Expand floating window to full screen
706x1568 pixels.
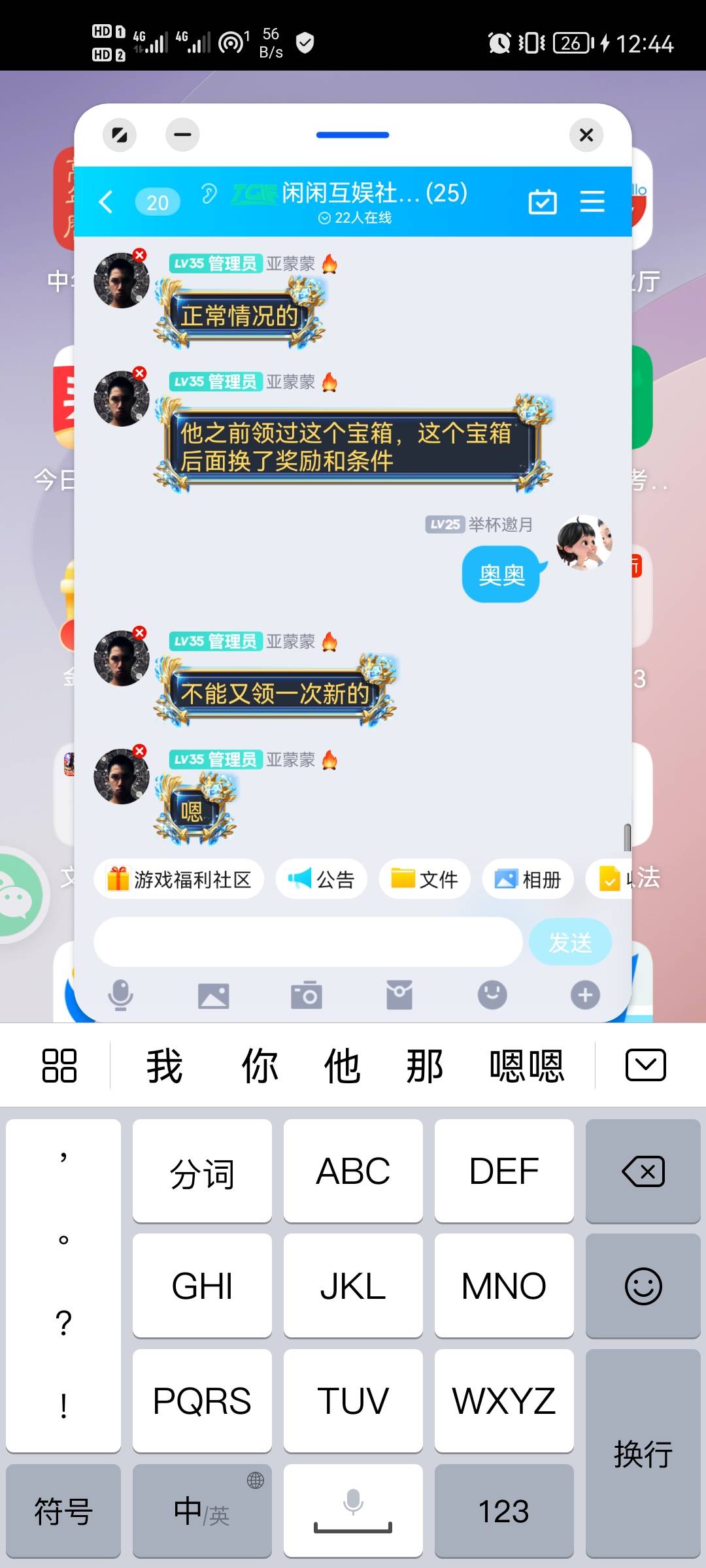[x=120, y=135]
